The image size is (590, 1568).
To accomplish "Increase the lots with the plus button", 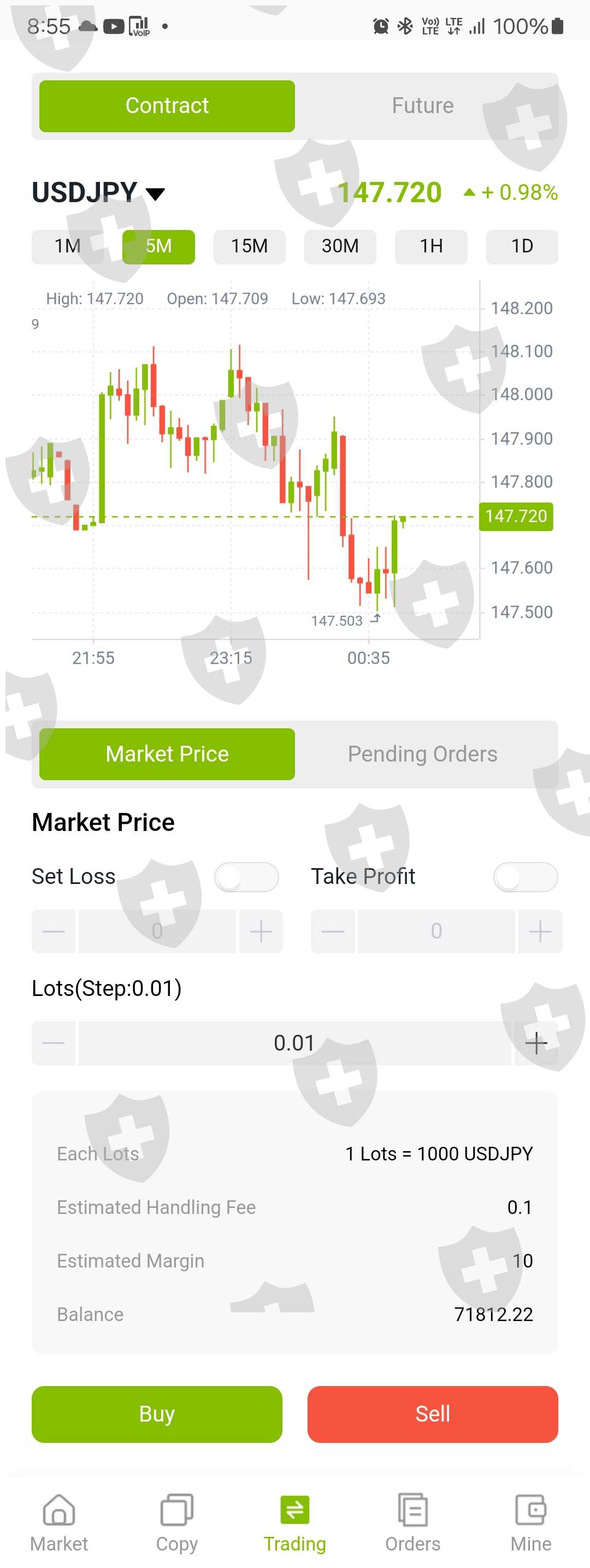I will (536, 1044).
